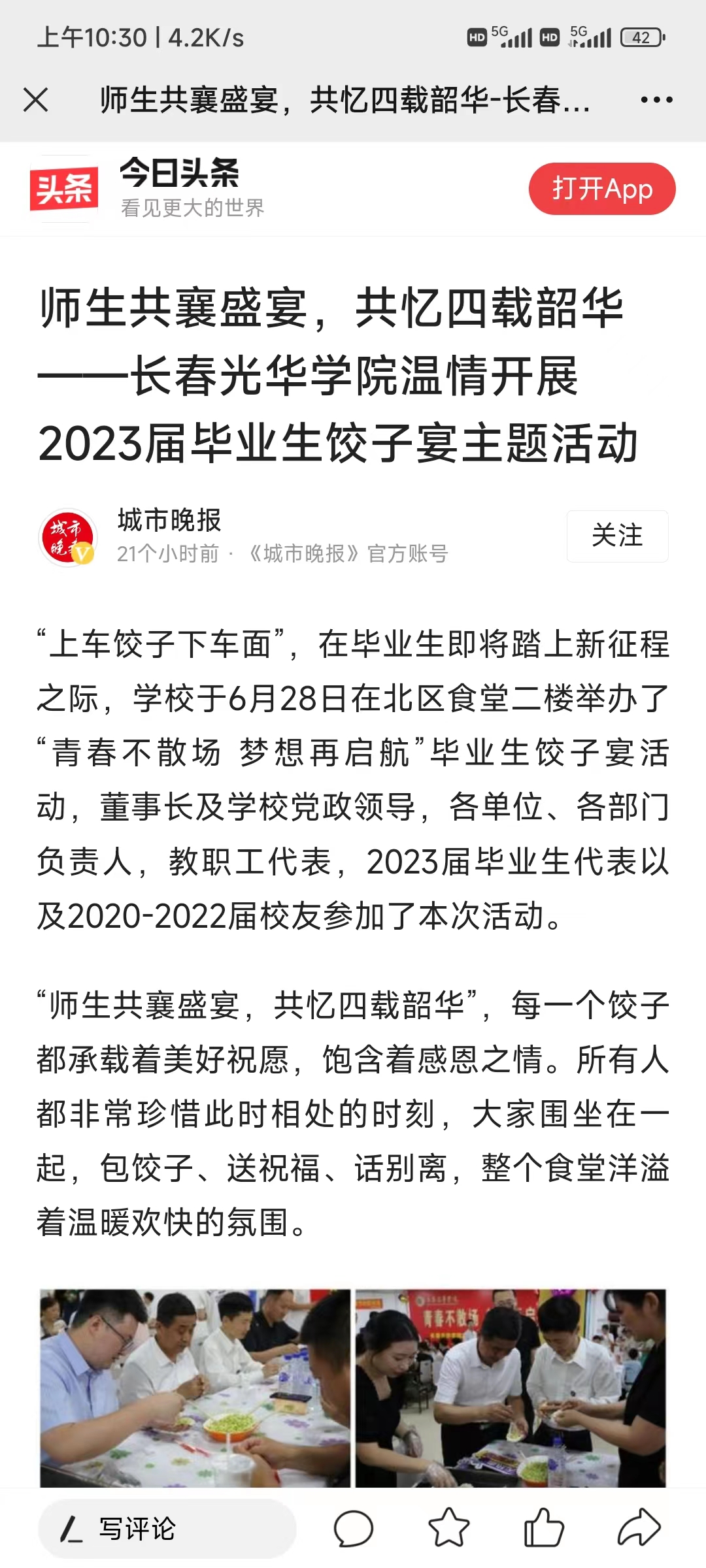Close the article webpage
This screenshot has width=706, height=1568.
pyautogui.click(x=35, y=100)
